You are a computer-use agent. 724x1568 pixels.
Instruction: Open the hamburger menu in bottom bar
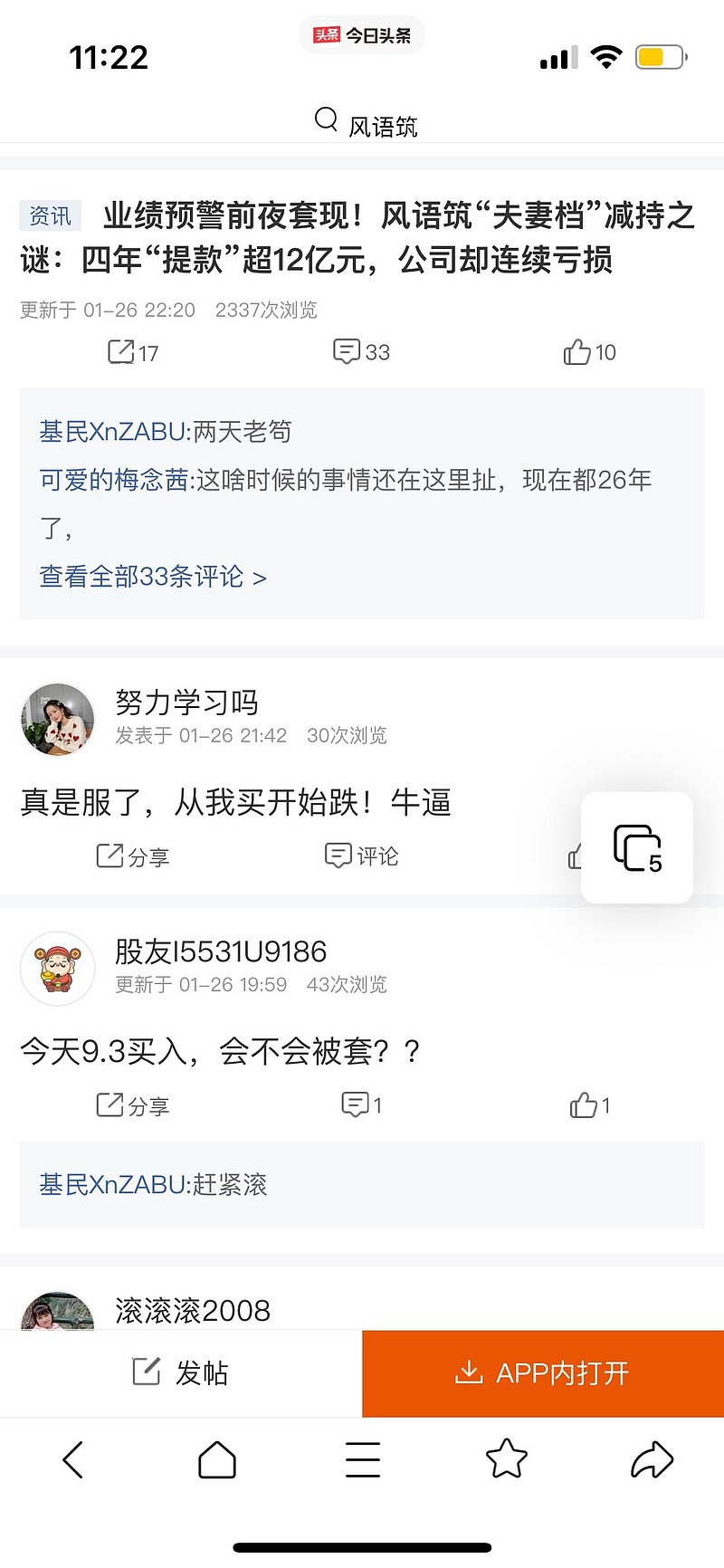[x=362, y=1459]
